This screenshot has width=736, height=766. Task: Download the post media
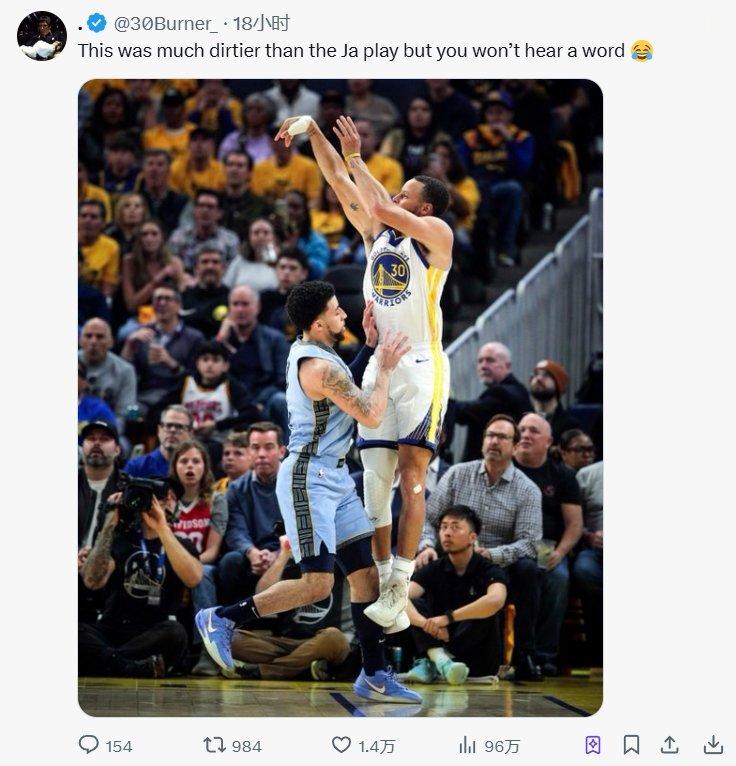(x=713, y=745)
